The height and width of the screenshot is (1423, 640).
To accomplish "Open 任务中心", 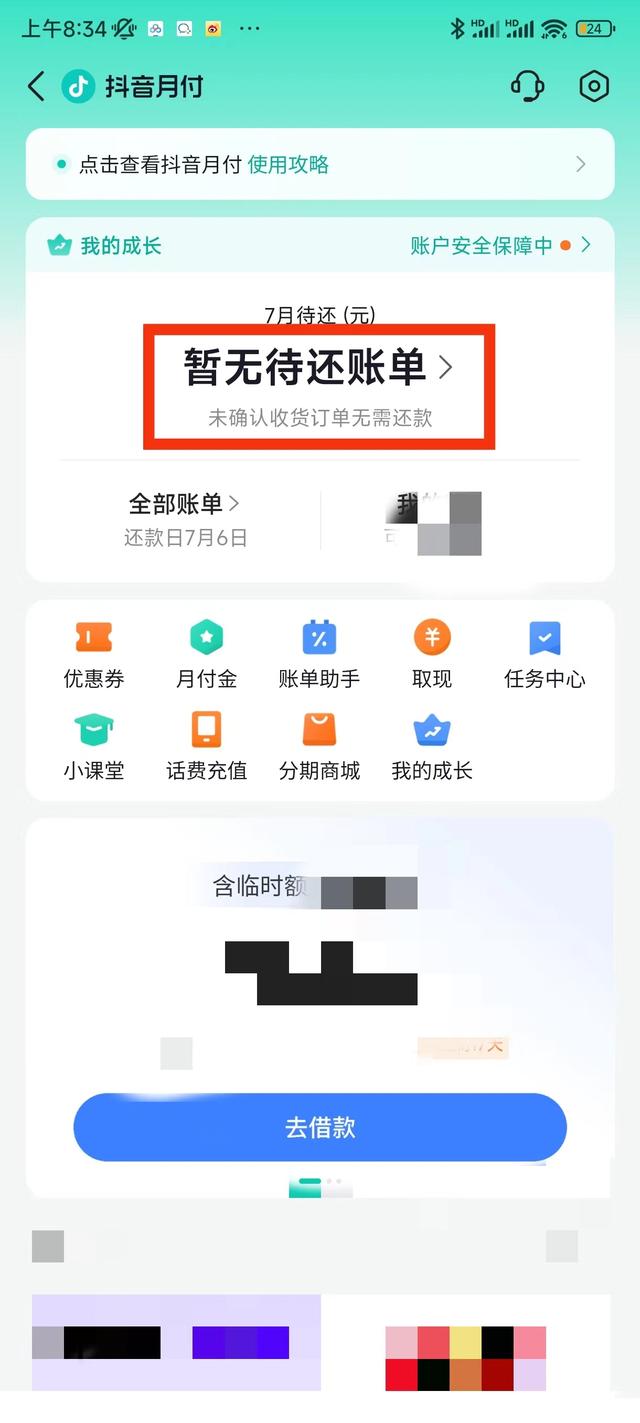I will coord(545,656).
